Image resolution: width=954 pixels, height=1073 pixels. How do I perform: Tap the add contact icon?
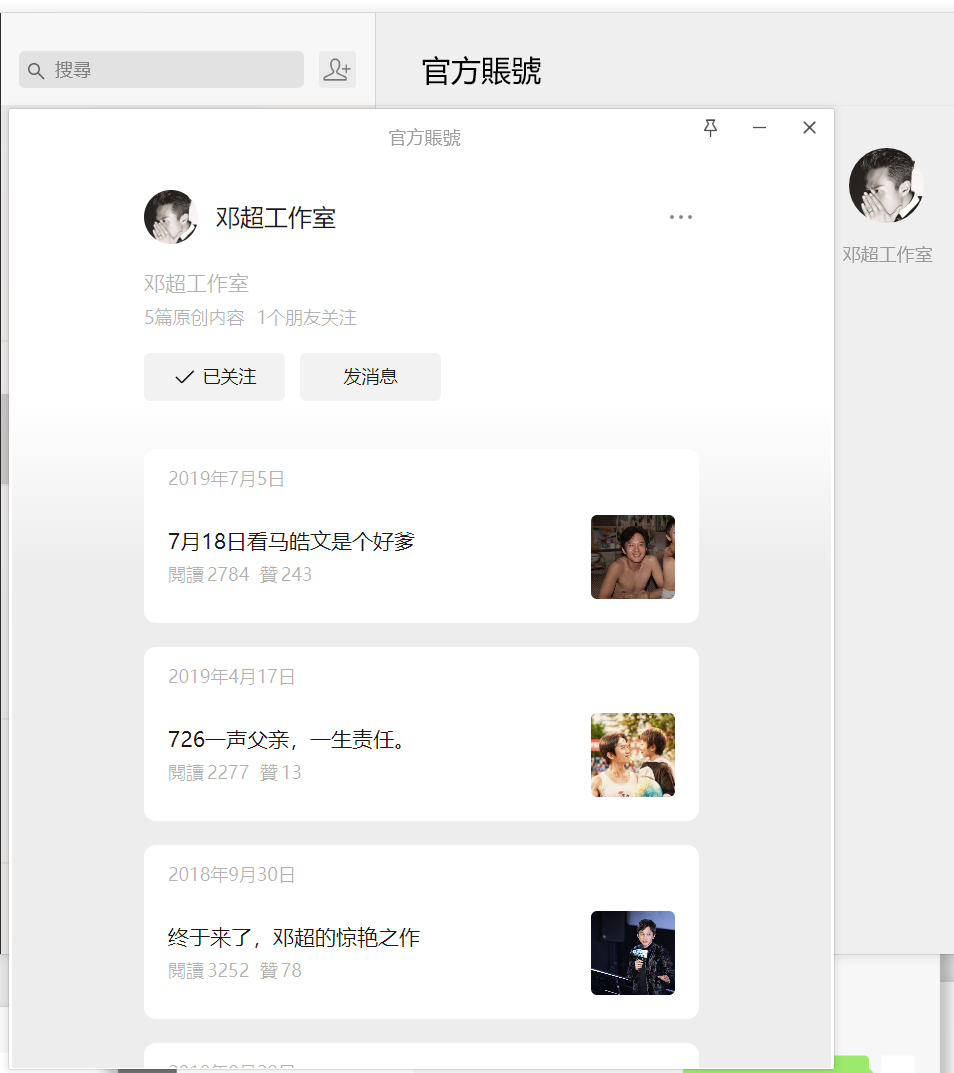(x=337, y=70)
